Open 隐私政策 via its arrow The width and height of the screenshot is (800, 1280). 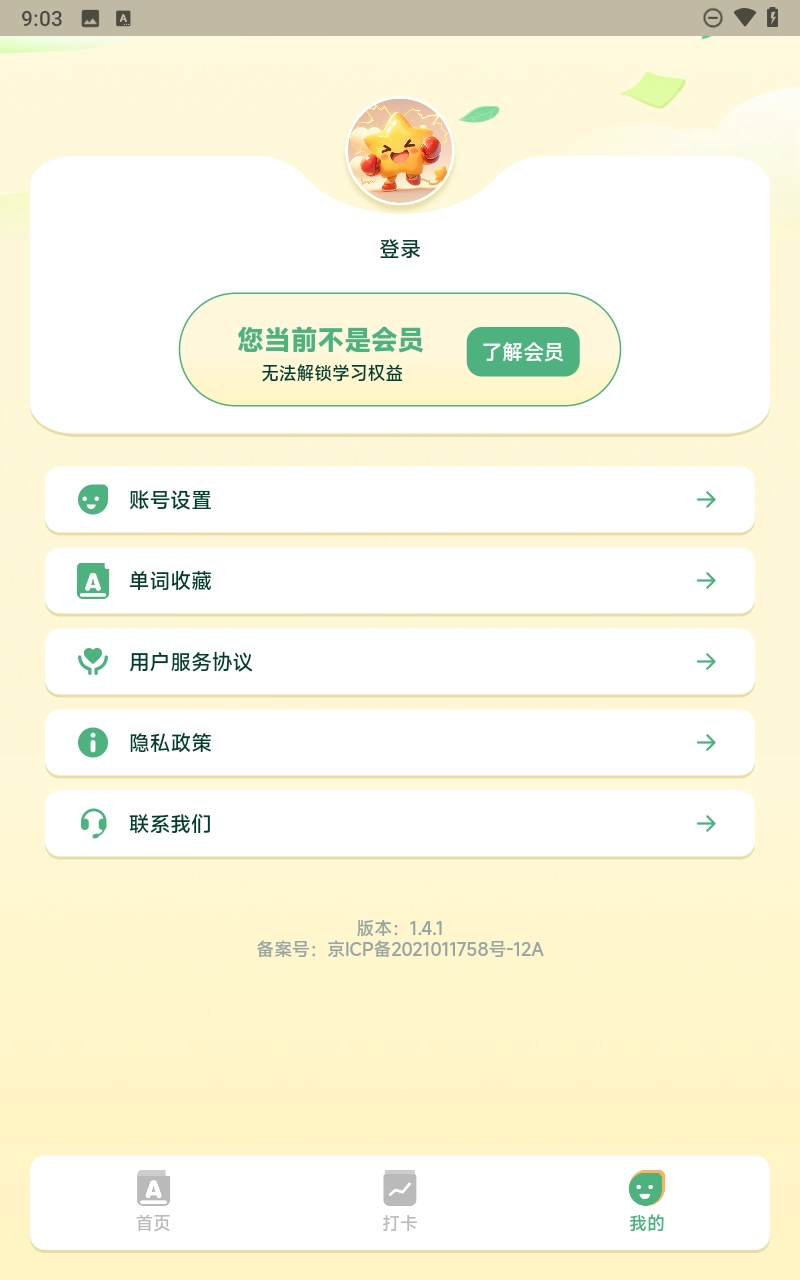[x=707, y=742]
